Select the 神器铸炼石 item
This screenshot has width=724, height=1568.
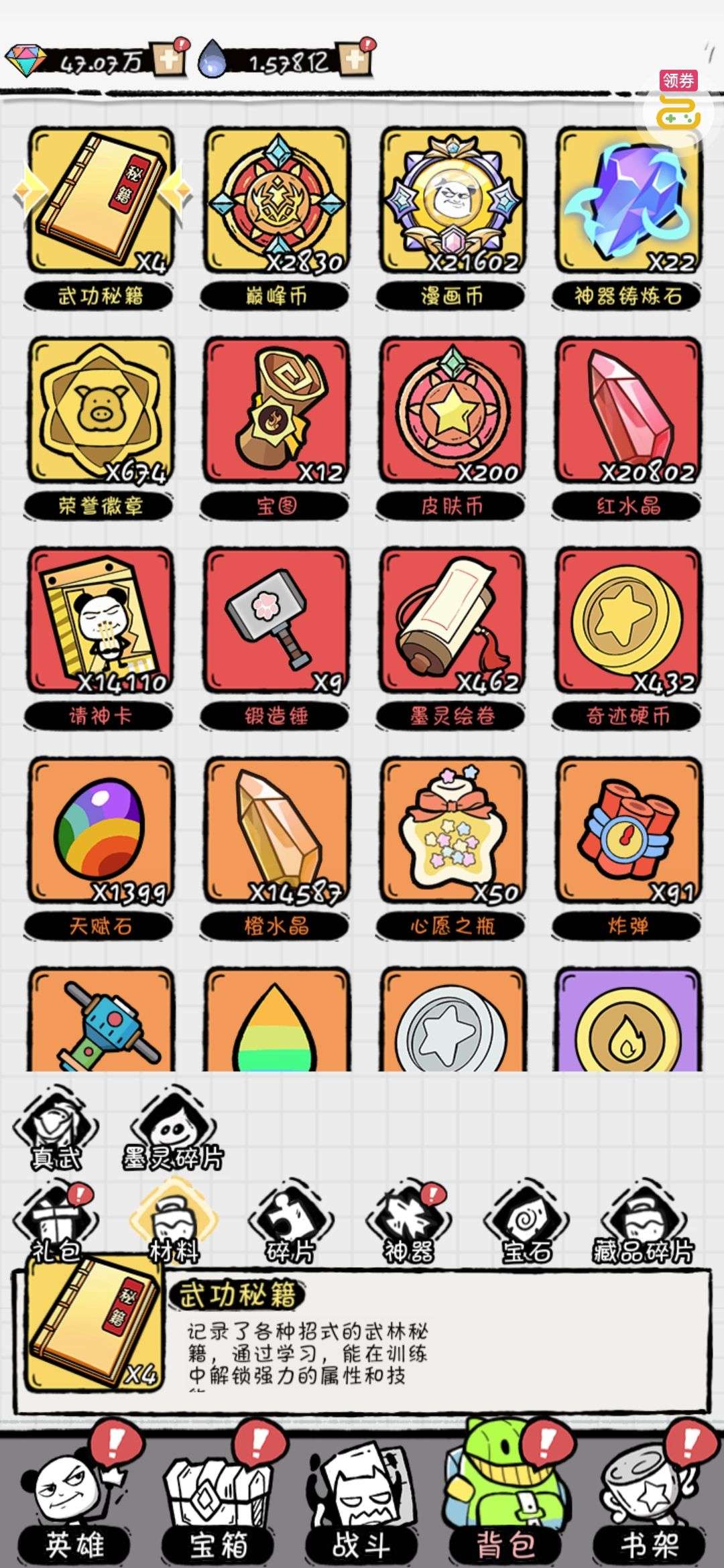(628, 201)
